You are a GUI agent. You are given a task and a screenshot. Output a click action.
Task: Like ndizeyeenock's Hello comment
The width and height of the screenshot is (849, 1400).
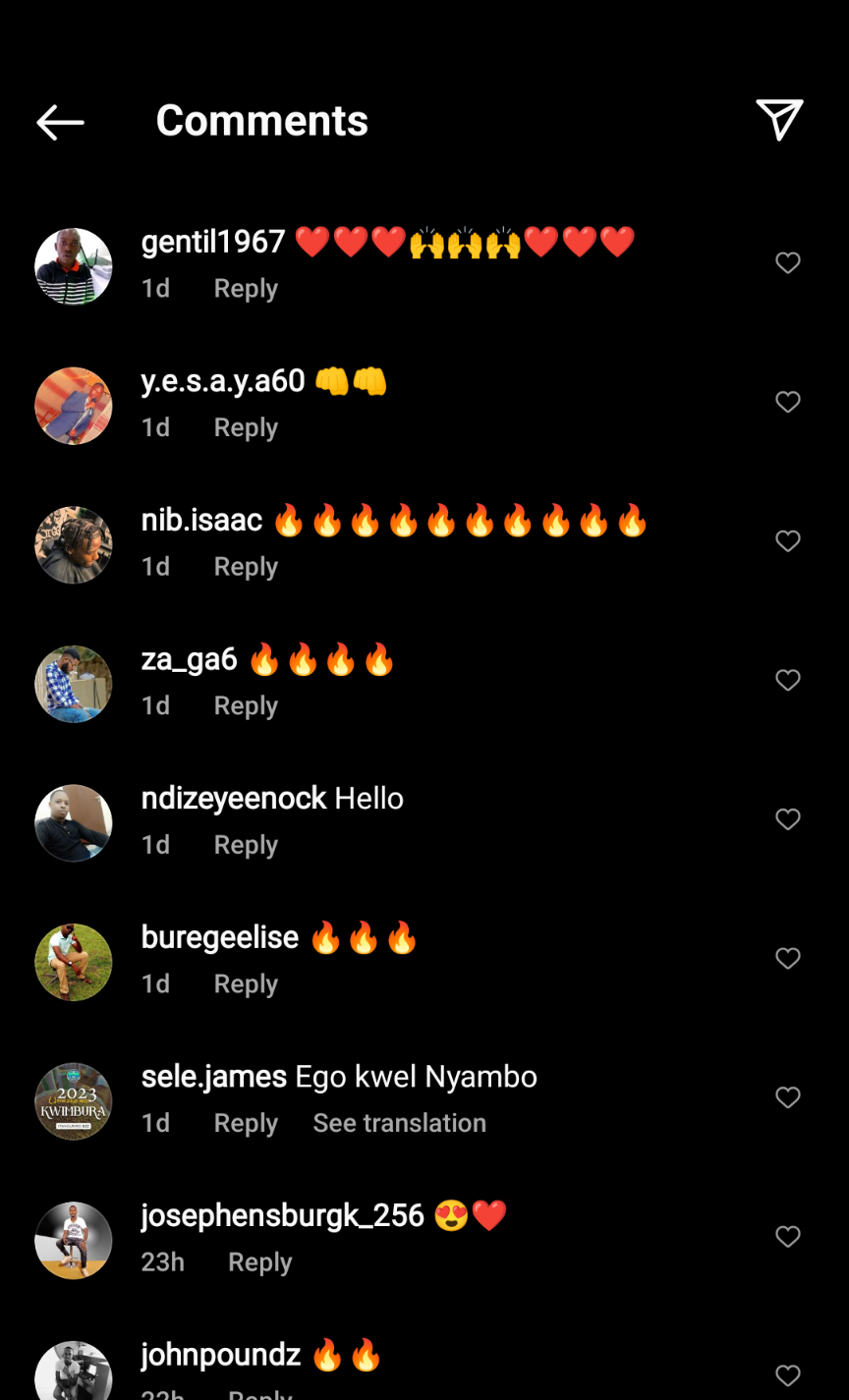[788, 819]
